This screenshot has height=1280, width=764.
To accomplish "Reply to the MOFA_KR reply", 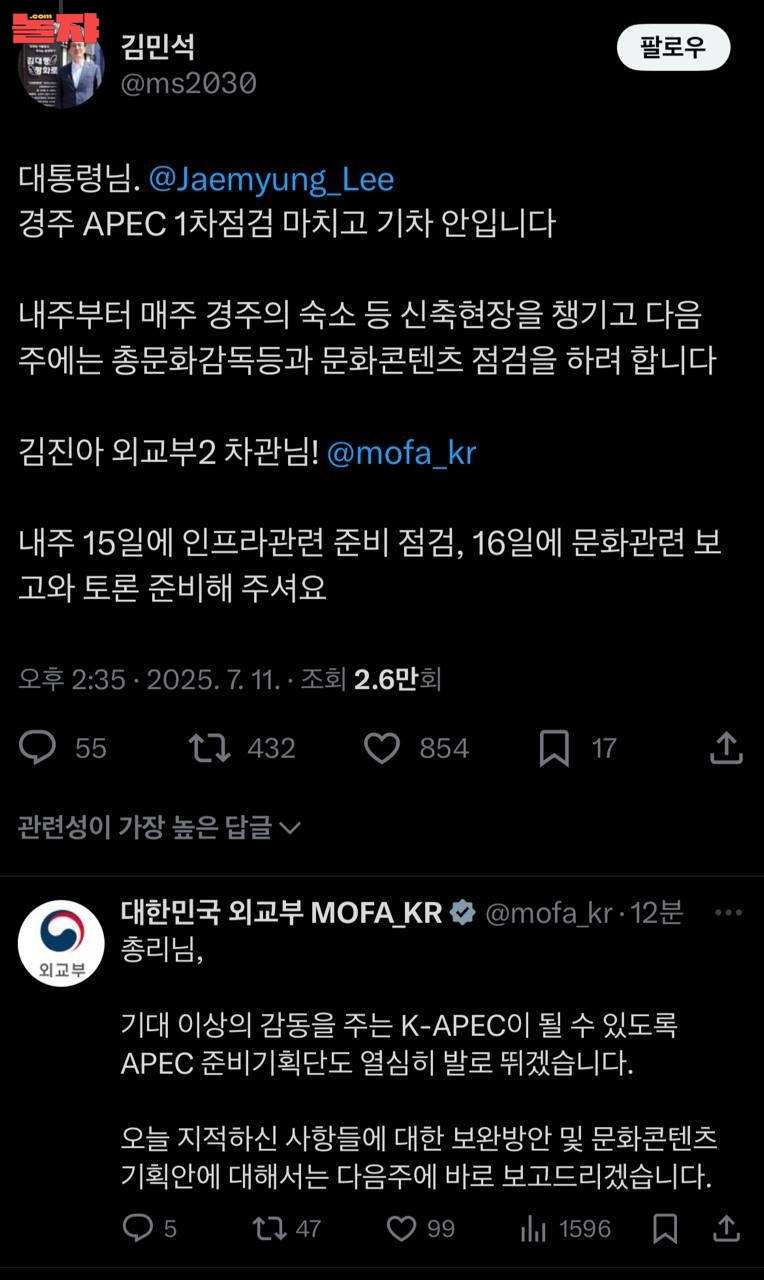I will pos(138,1228).
